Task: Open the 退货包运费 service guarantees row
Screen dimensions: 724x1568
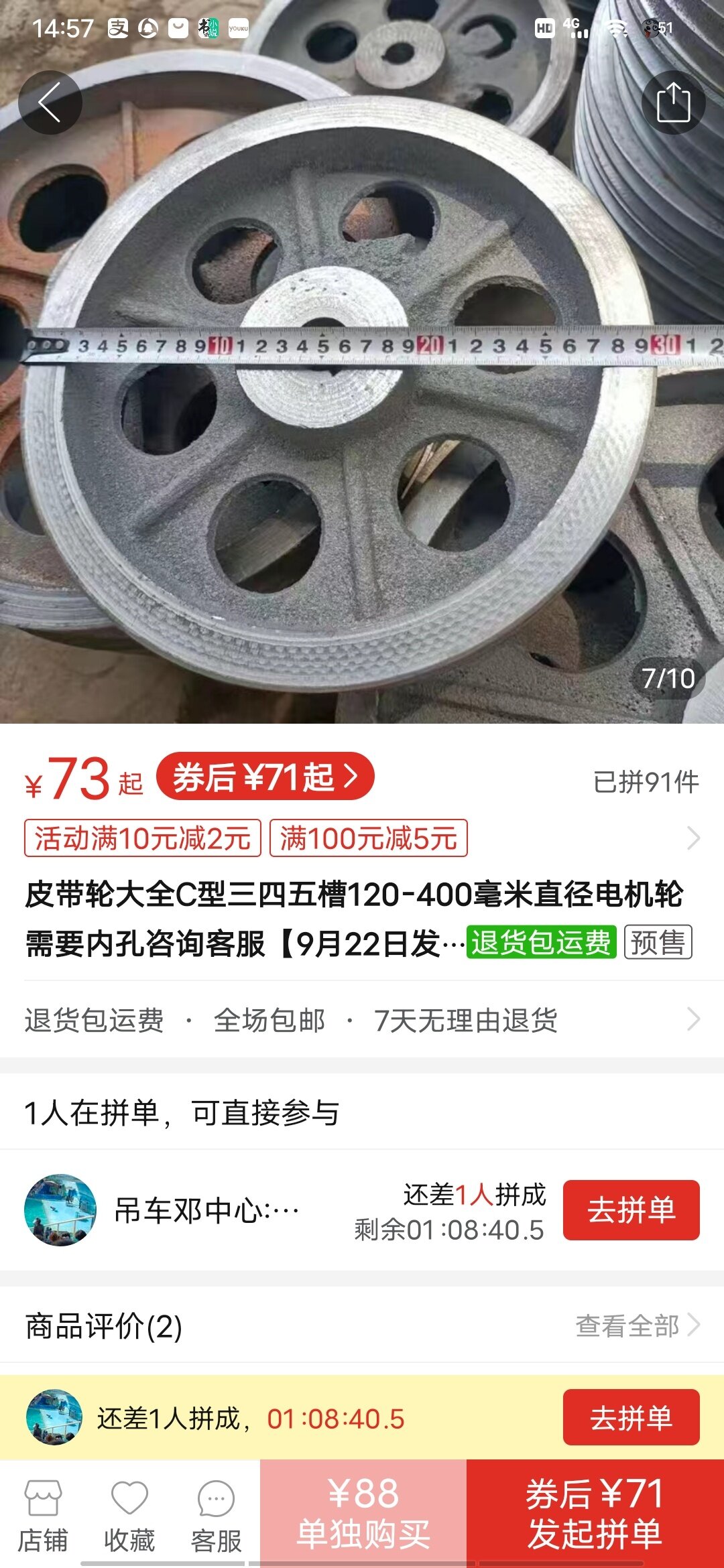Action: tap(362, 1020)
